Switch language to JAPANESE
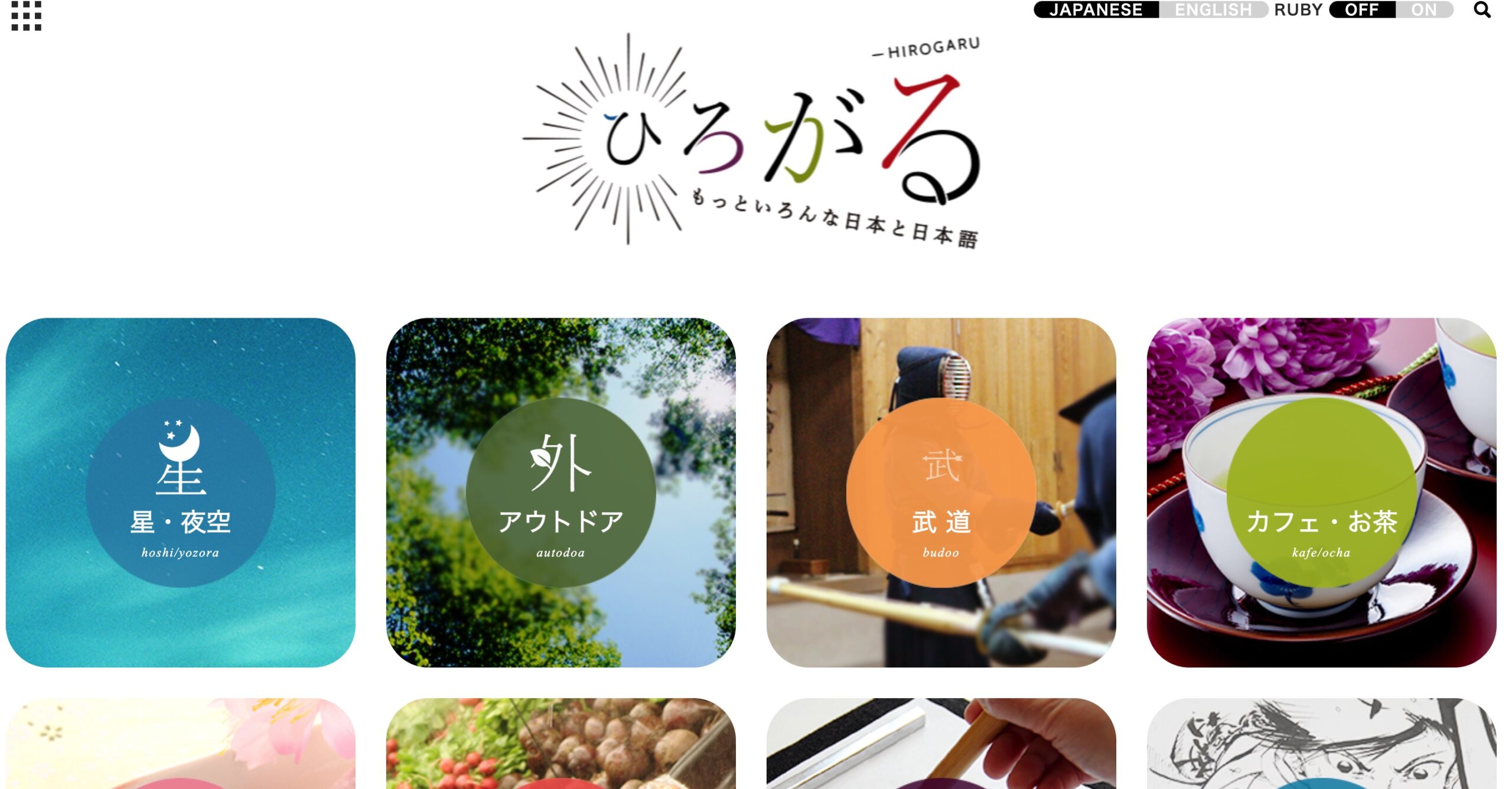 [x=1096, y=10]
